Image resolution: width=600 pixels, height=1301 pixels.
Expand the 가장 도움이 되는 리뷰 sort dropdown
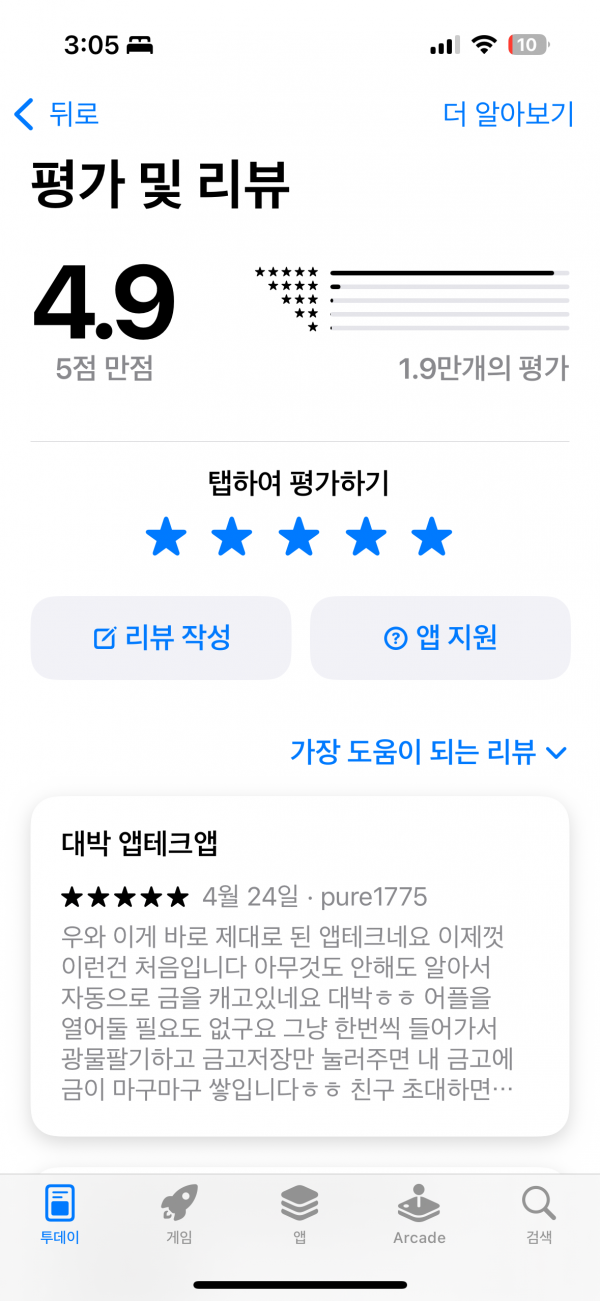point(429,752)
